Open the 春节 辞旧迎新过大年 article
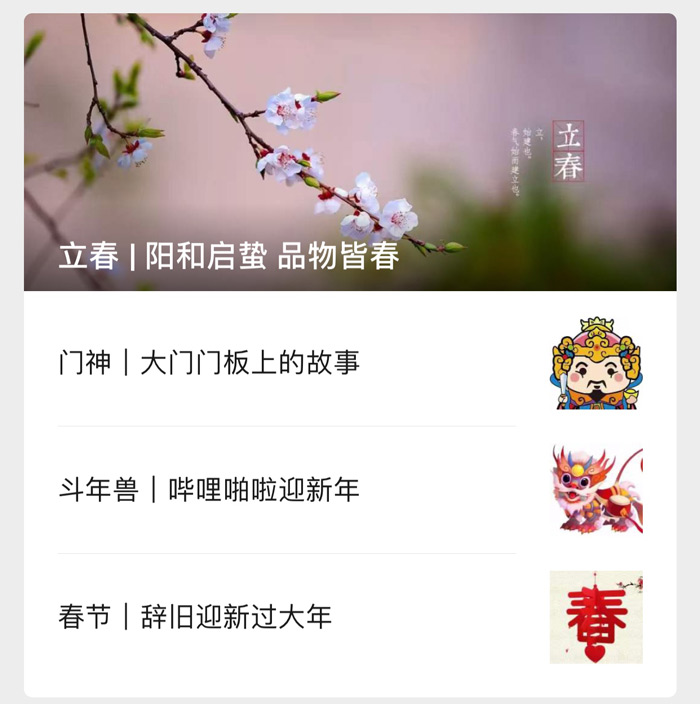The height and width of the screenshot is (704, 700). pos(195,617)
